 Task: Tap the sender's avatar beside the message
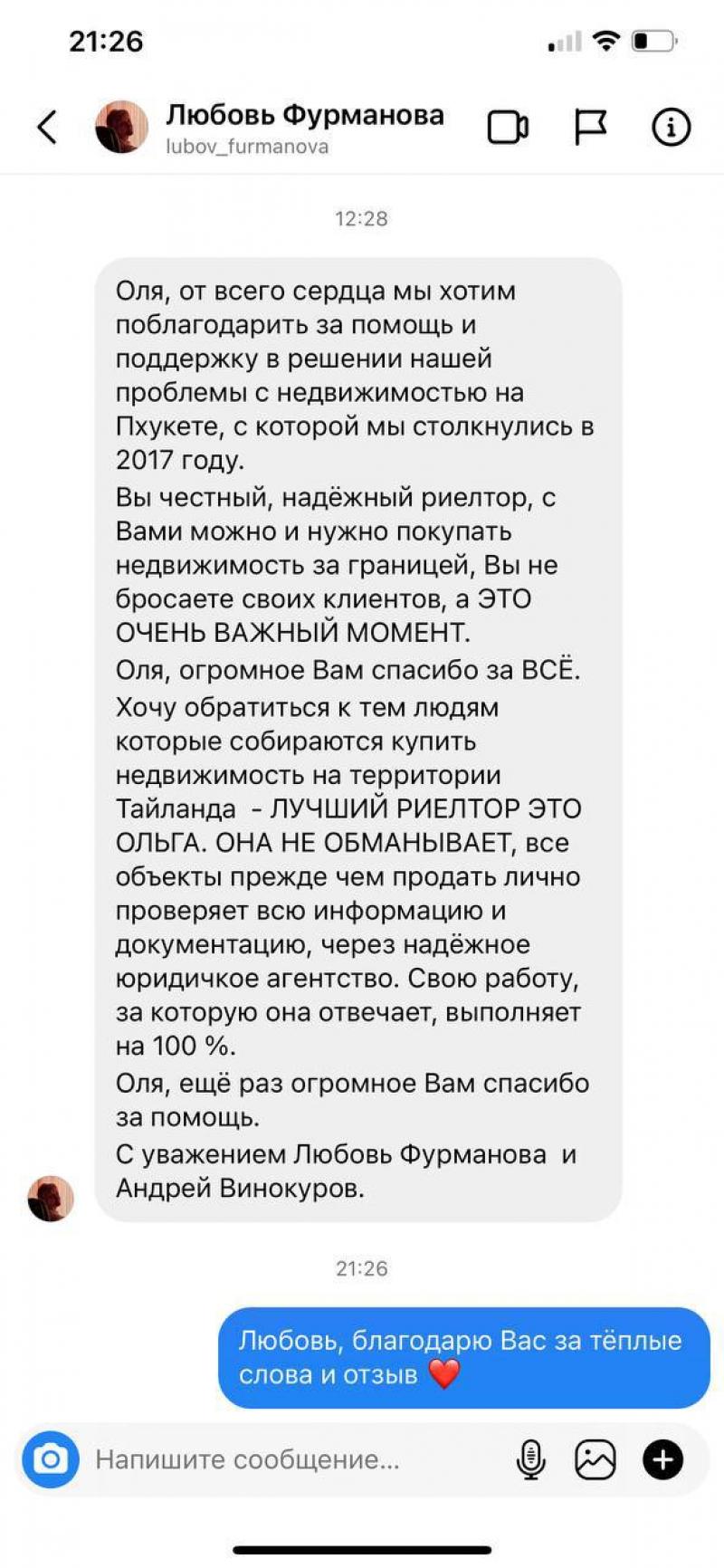[51, 1199]
